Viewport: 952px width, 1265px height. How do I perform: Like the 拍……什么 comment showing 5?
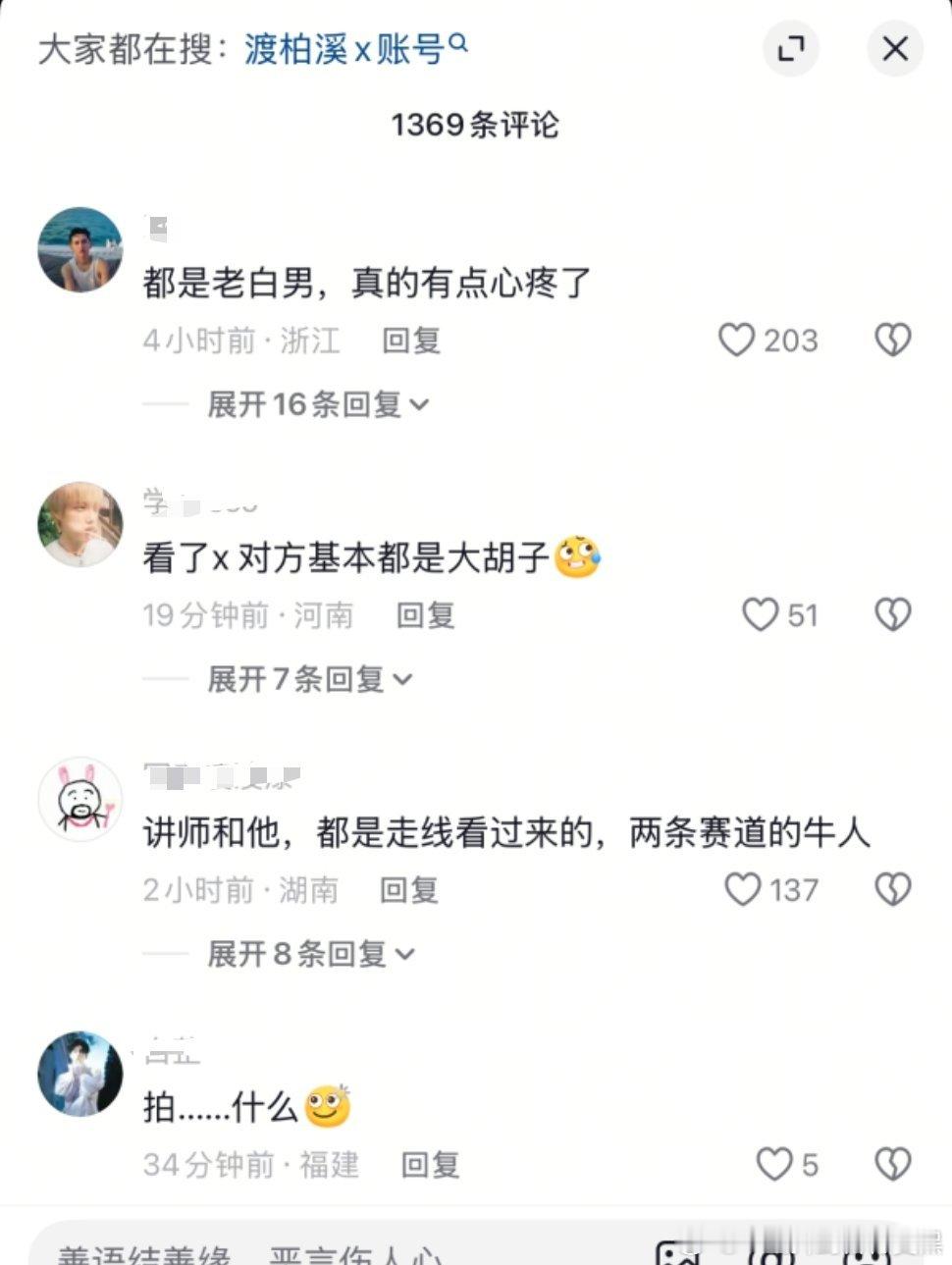point(774,1163)
